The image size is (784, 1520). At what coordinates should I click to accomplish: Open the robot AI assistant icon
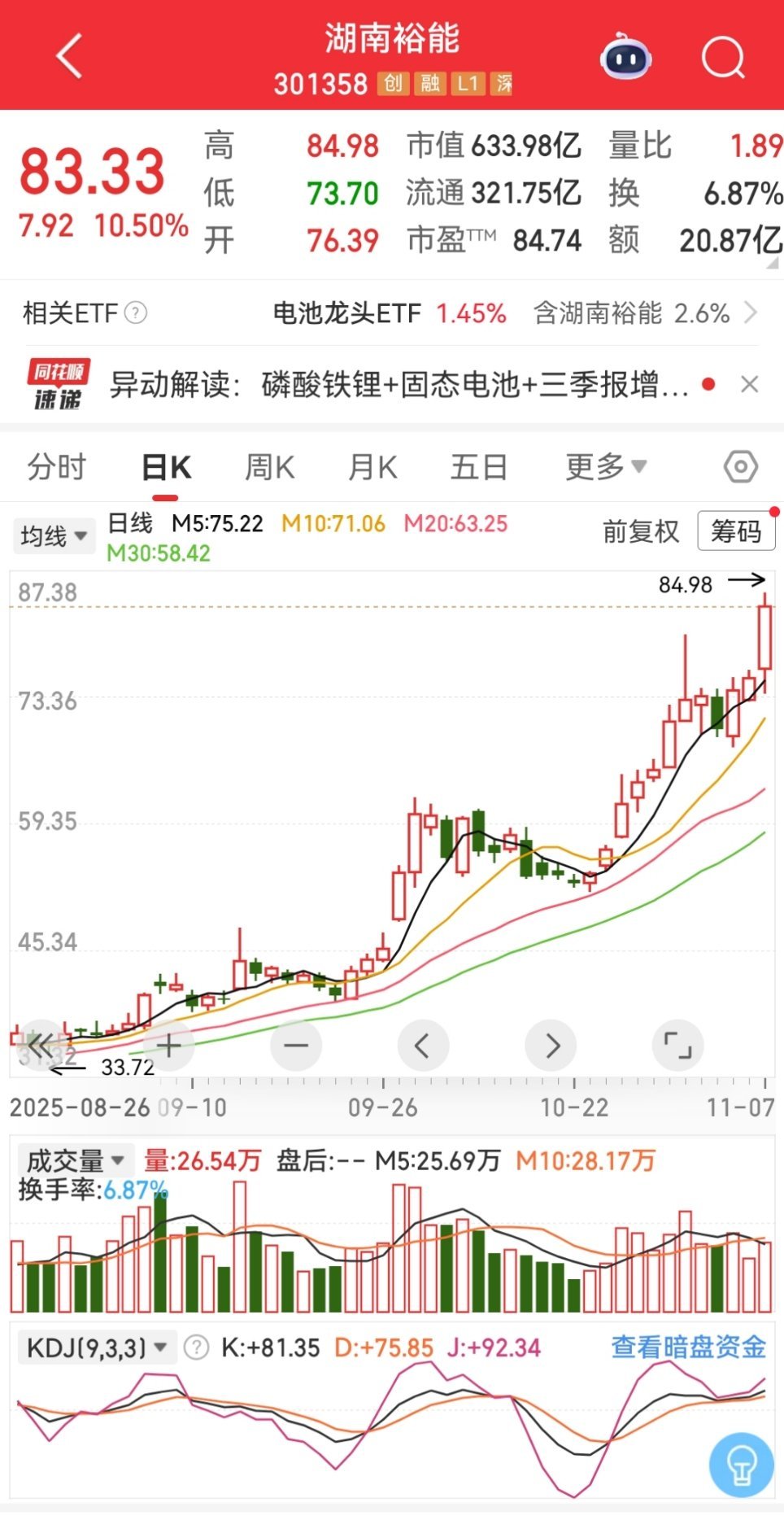[625, 56]
